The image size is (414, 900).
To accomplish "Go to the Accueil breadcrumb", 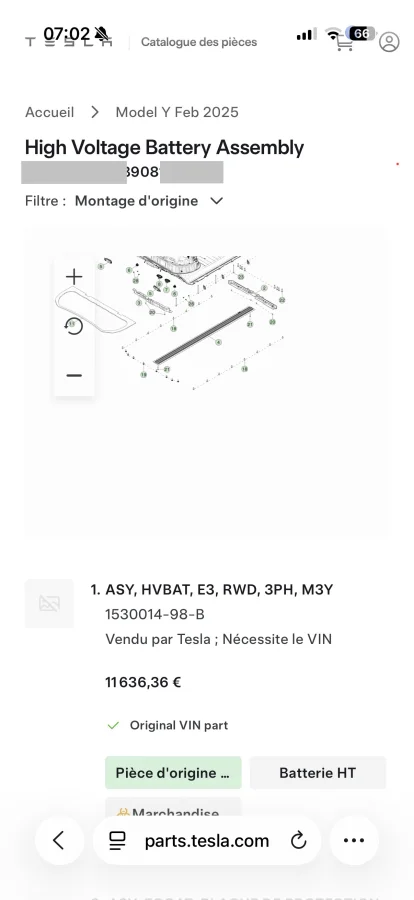I will point(49,112).
